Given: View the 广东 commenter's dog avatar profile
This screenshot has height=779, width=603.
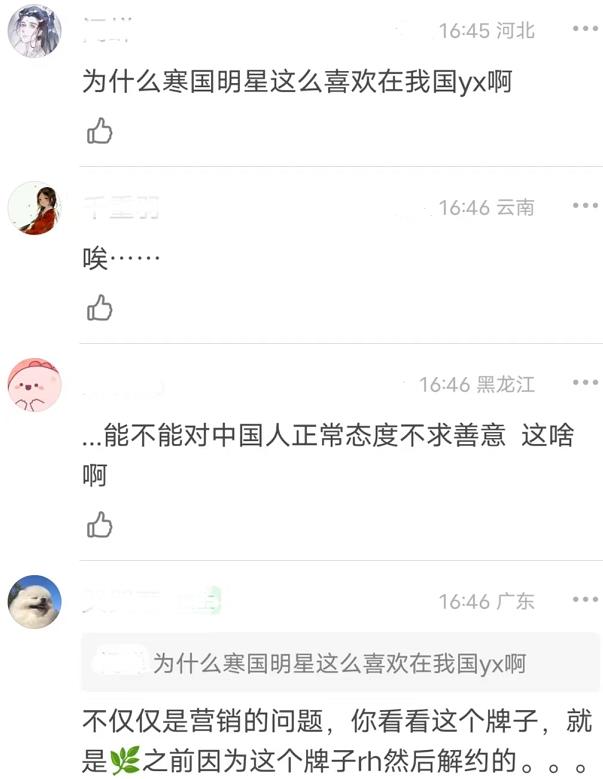Looking at the screenshot, I should [x=34, y=602].
